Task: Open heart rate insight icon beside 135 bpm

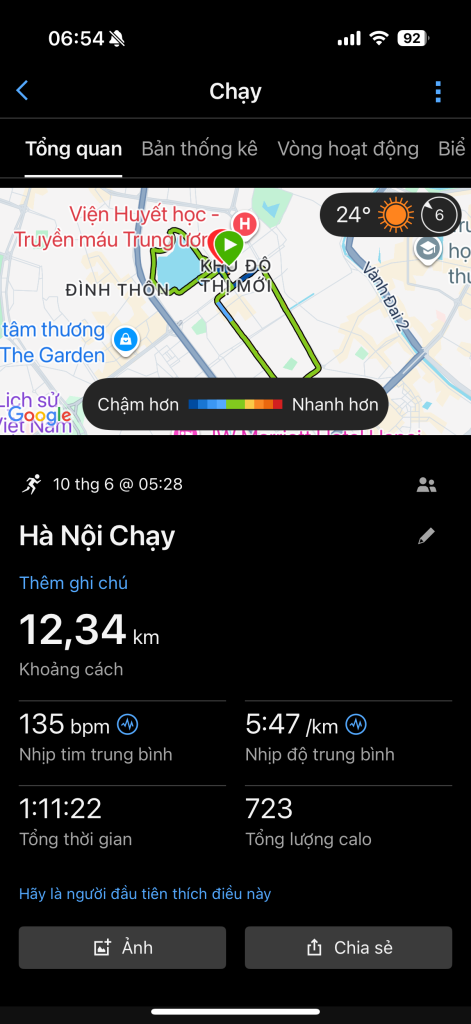Action: pos(127,724)
